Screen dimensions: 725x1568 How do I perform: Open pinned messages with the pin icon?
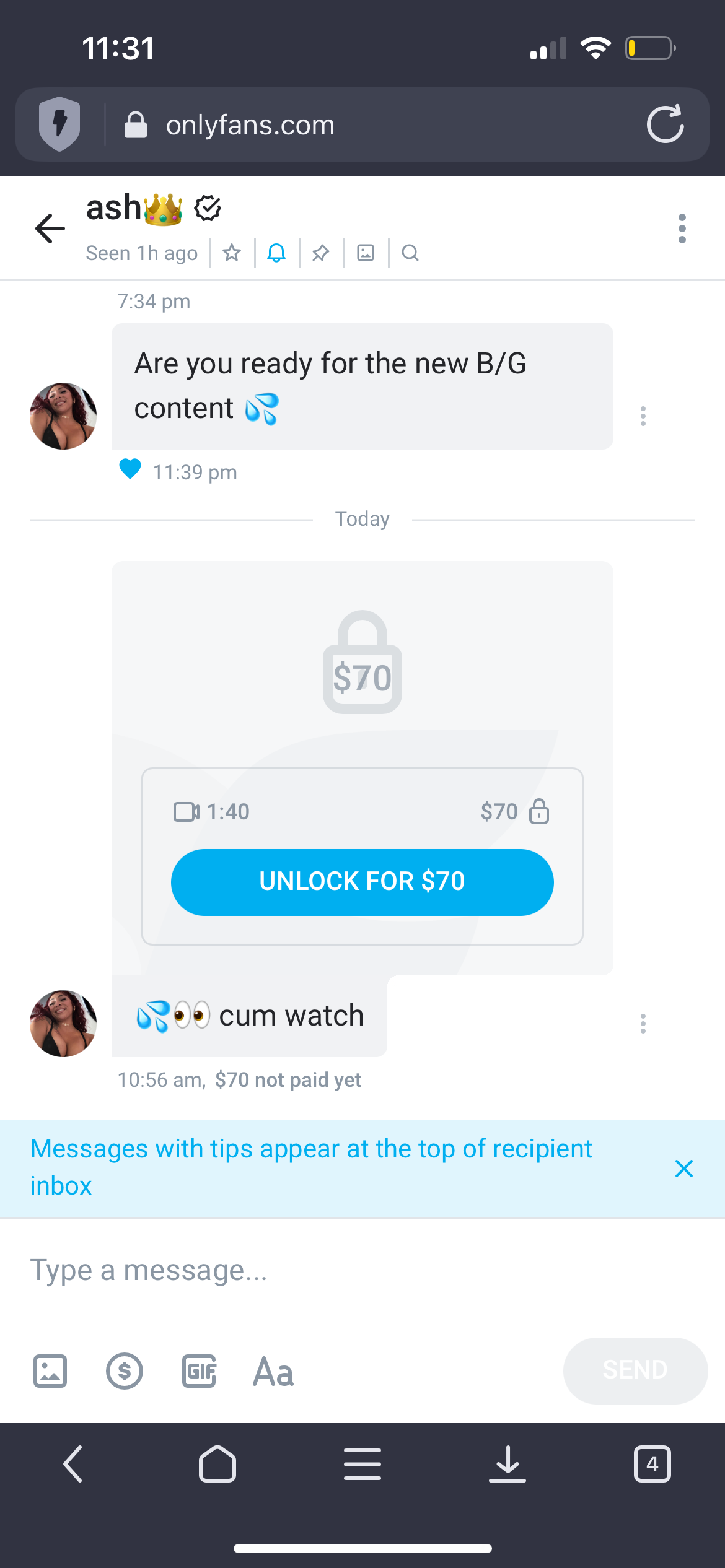point(321,253)
